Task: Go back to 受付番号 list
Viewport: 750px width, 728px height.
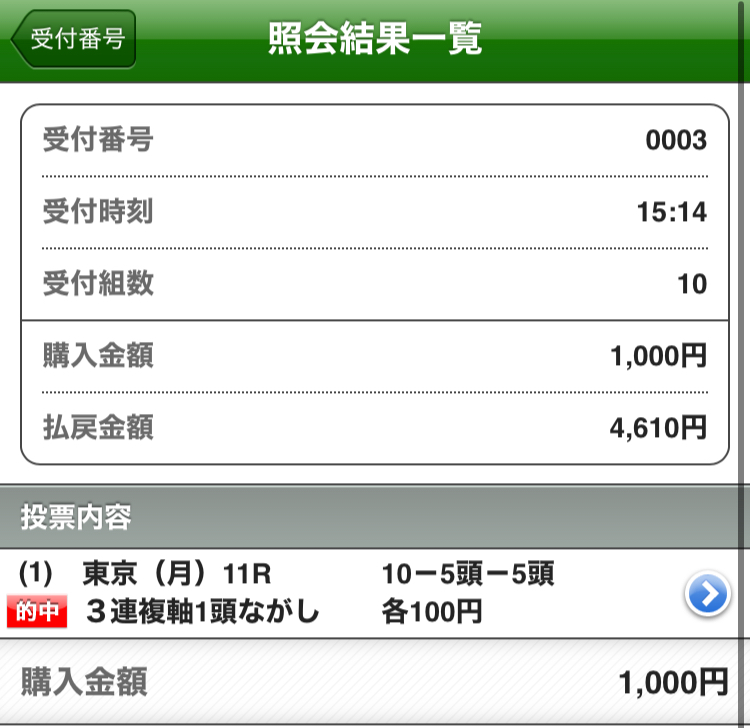Action: pos(73,39)
